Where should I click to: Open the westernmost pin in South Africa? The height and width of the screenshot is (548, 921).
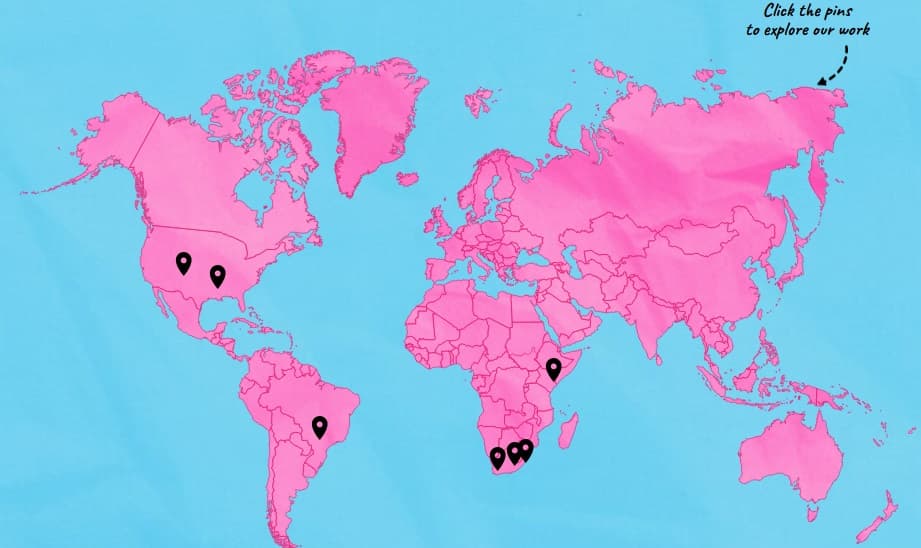(497, 457)
